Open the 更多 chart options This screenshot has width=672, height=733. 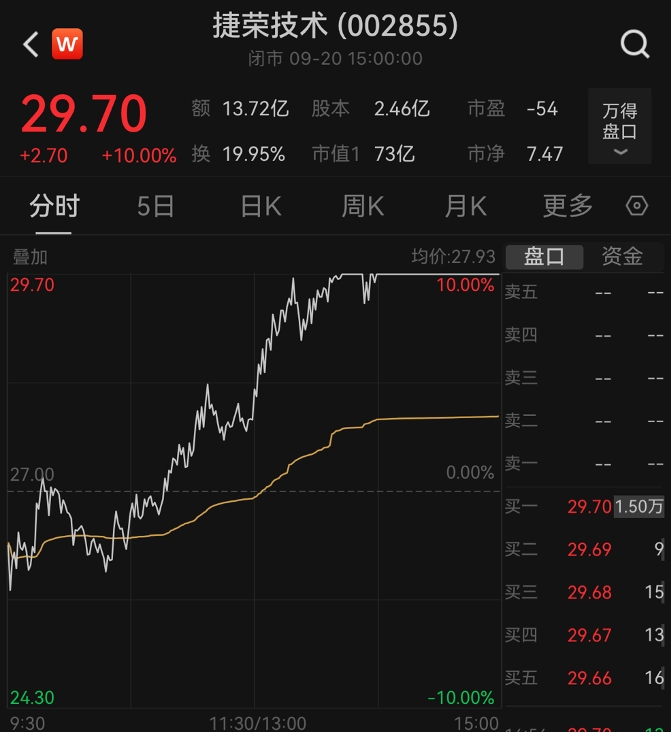[x=568, y=206]
